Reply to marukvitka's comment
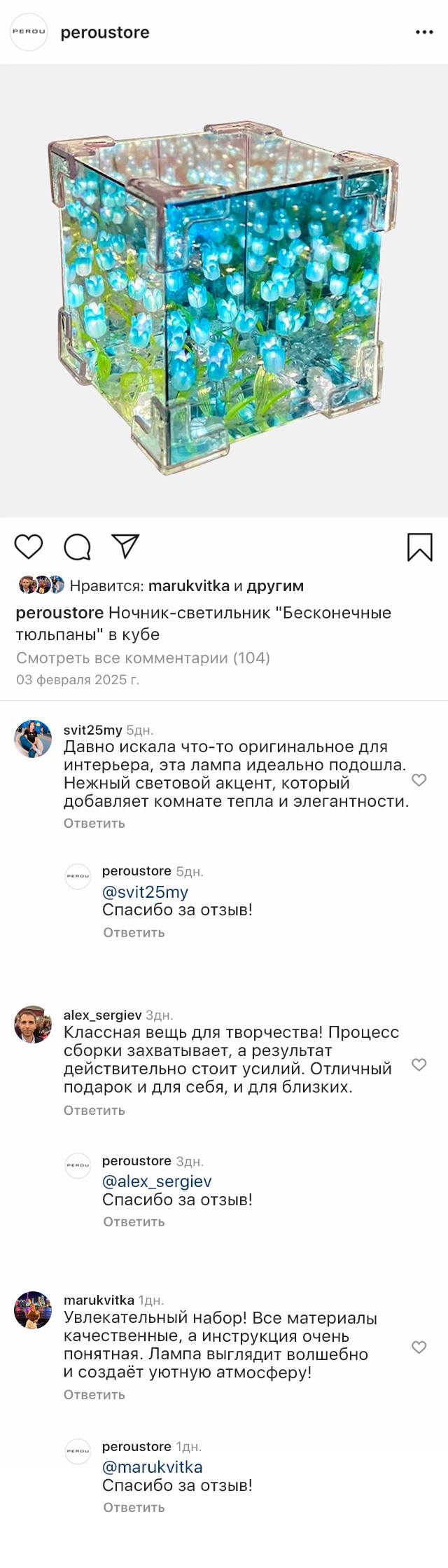 click(x=94, y=1394)
